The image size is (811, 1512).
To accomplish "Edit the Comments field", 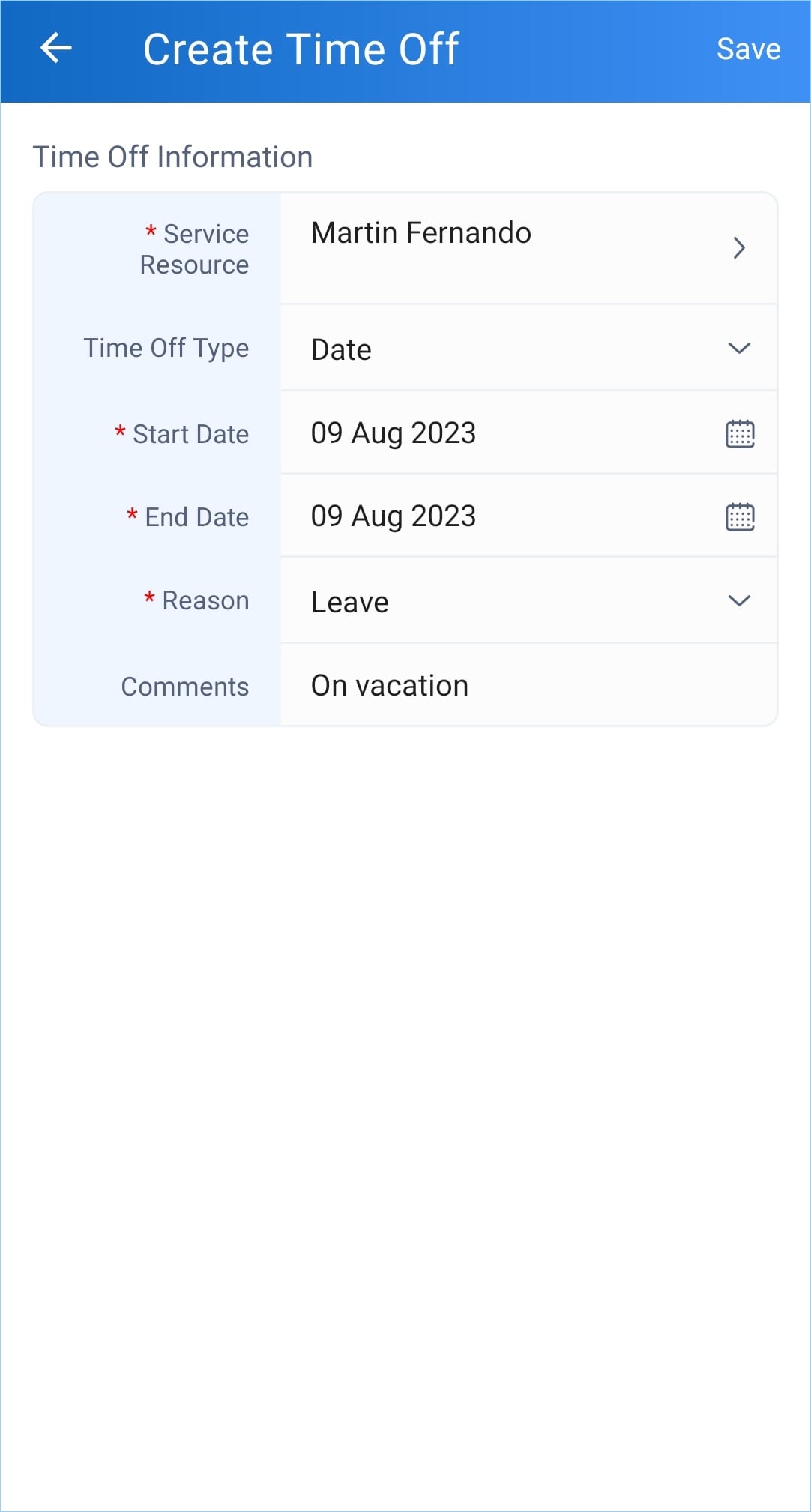I will click(x=528, y=685).
